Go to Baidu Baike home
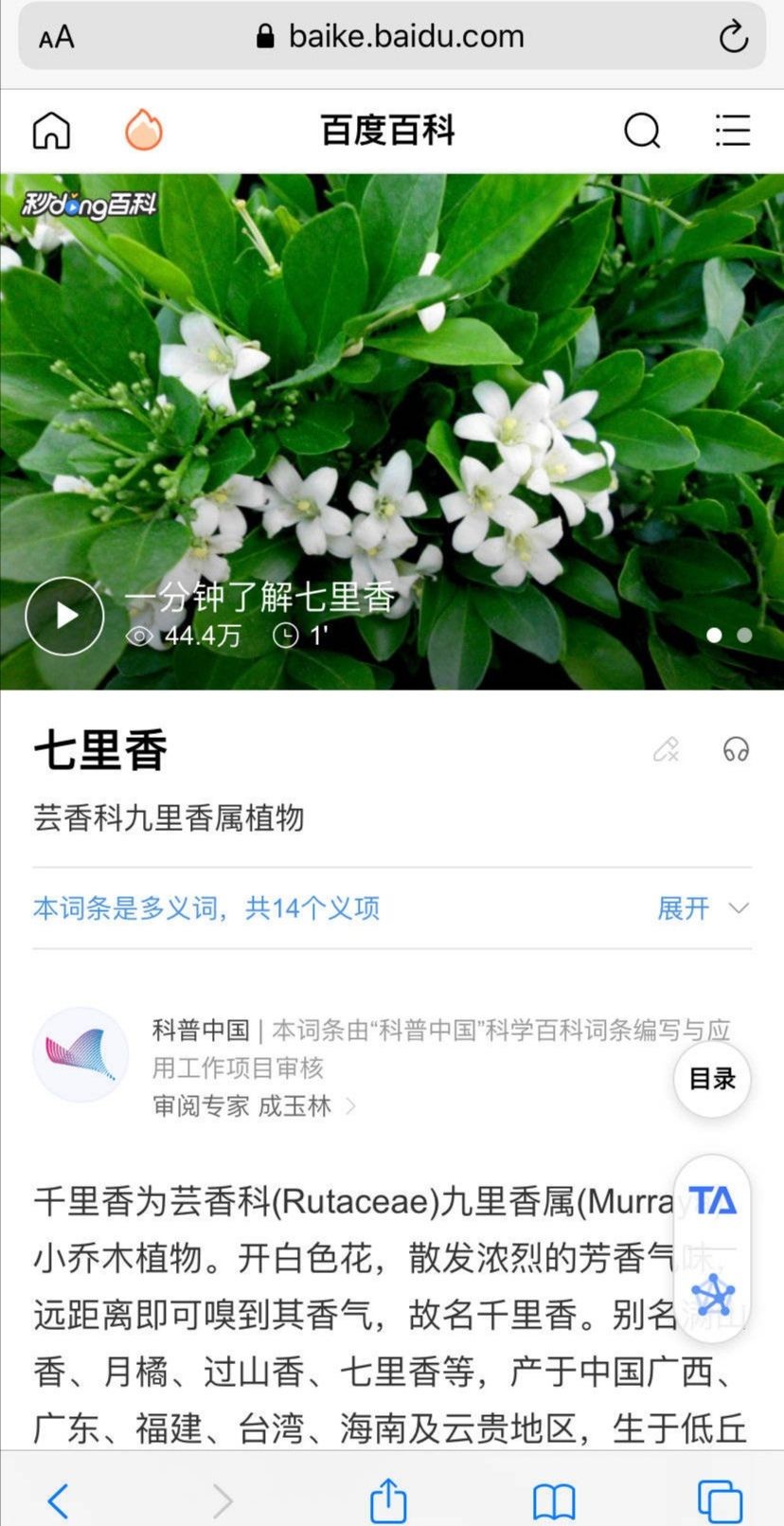Screen dimensions: 784x1526 tap(52, 131)
